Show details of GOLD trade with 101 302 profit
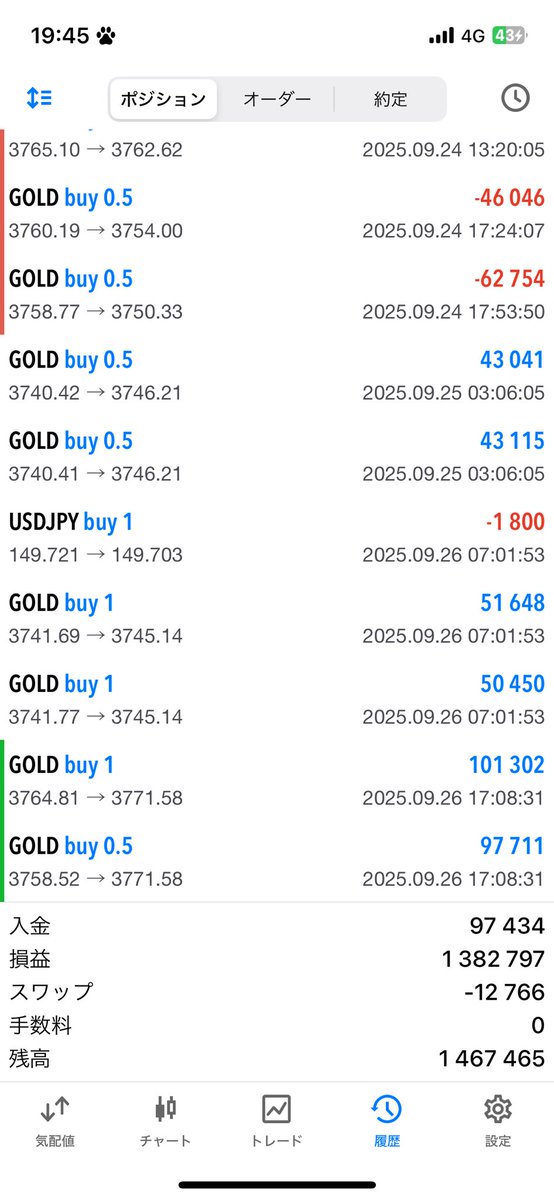This screenshot has width=554, height=1200. click(x=277, y=781)
